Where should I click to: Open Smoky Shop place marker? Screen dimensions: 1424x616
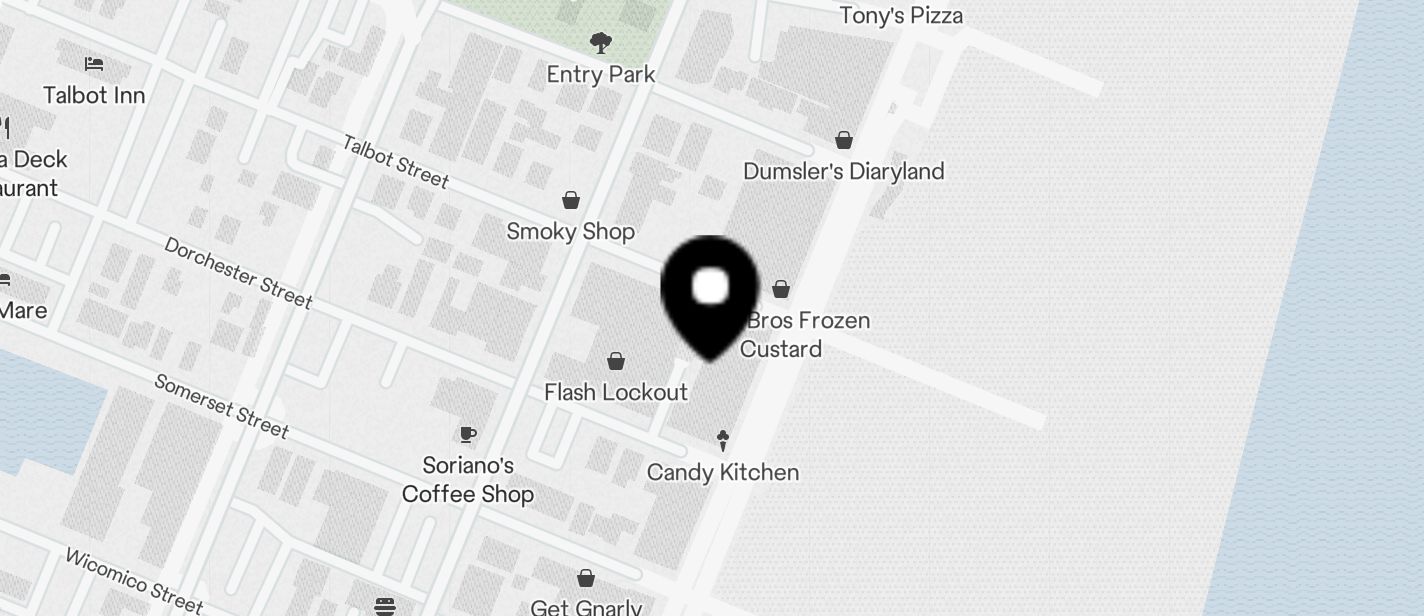pyautogui.click(x=571, y=201)
